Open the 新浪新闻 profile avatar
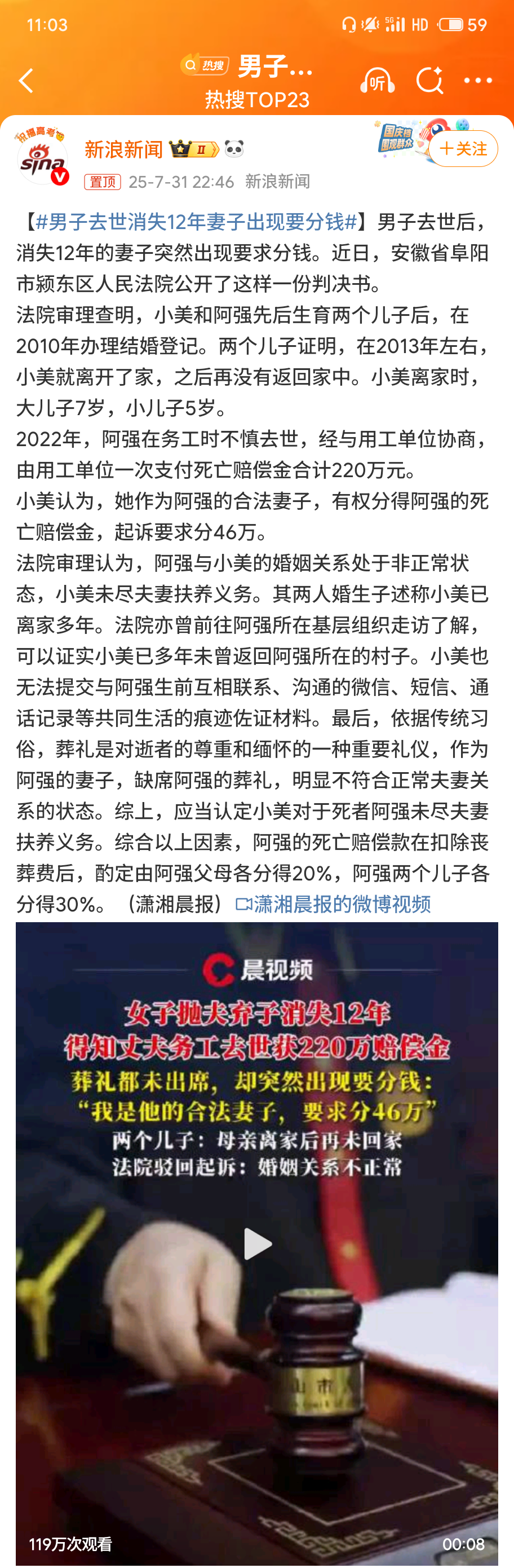This screenshot has width=514, height=1568. pos(42,156)
